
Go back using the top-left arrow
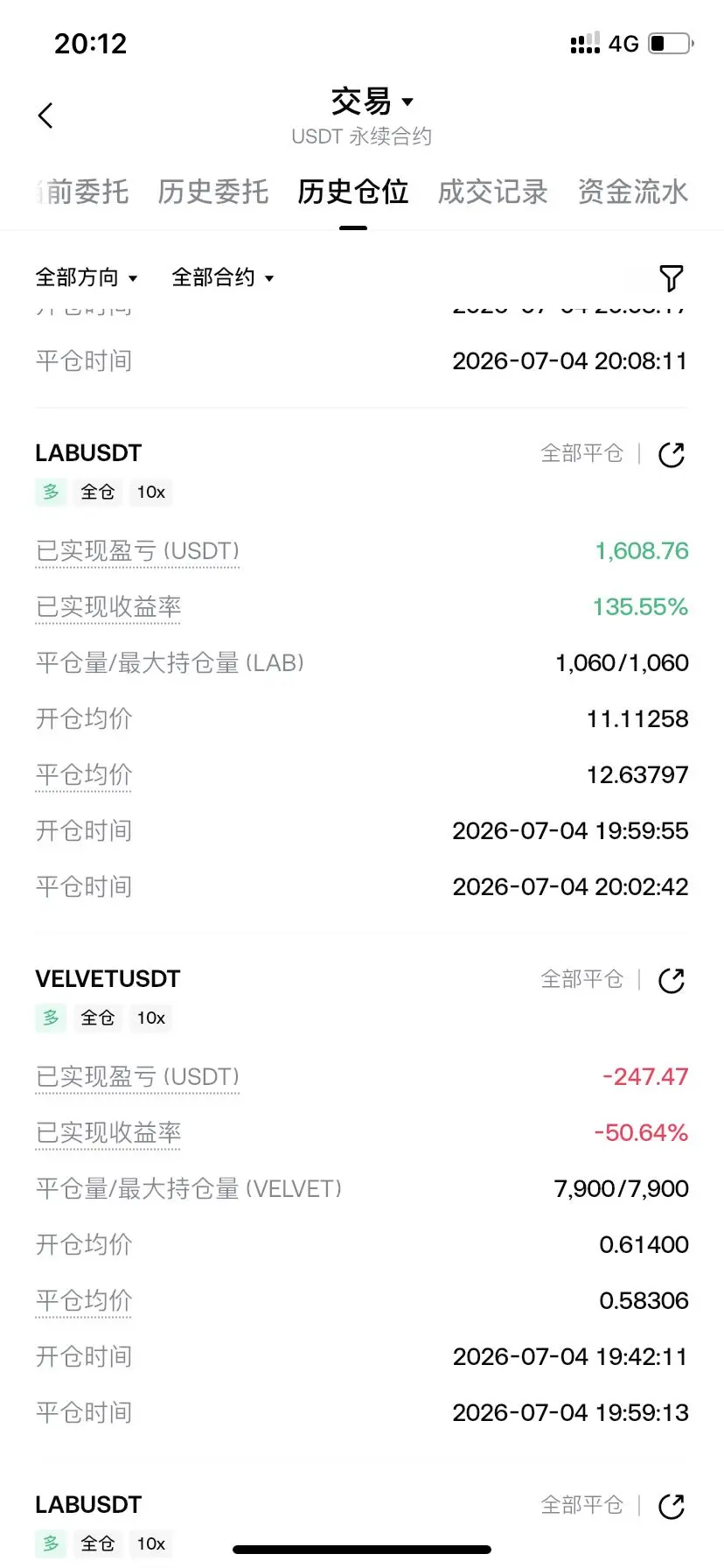(x=46, y=115)
